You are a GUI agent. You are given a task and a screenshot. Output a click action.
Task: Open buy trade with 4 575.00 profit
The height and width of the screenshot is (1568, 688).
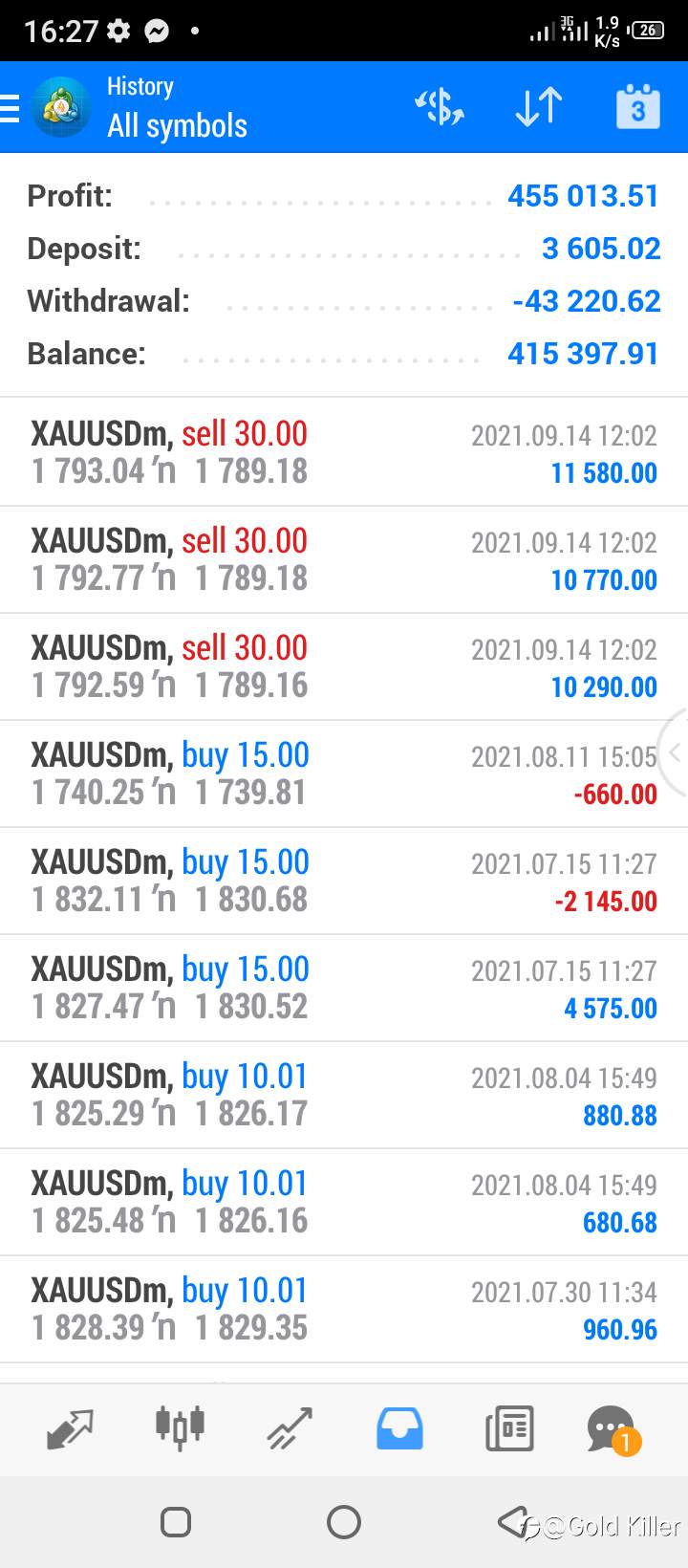tap(344, 988)
